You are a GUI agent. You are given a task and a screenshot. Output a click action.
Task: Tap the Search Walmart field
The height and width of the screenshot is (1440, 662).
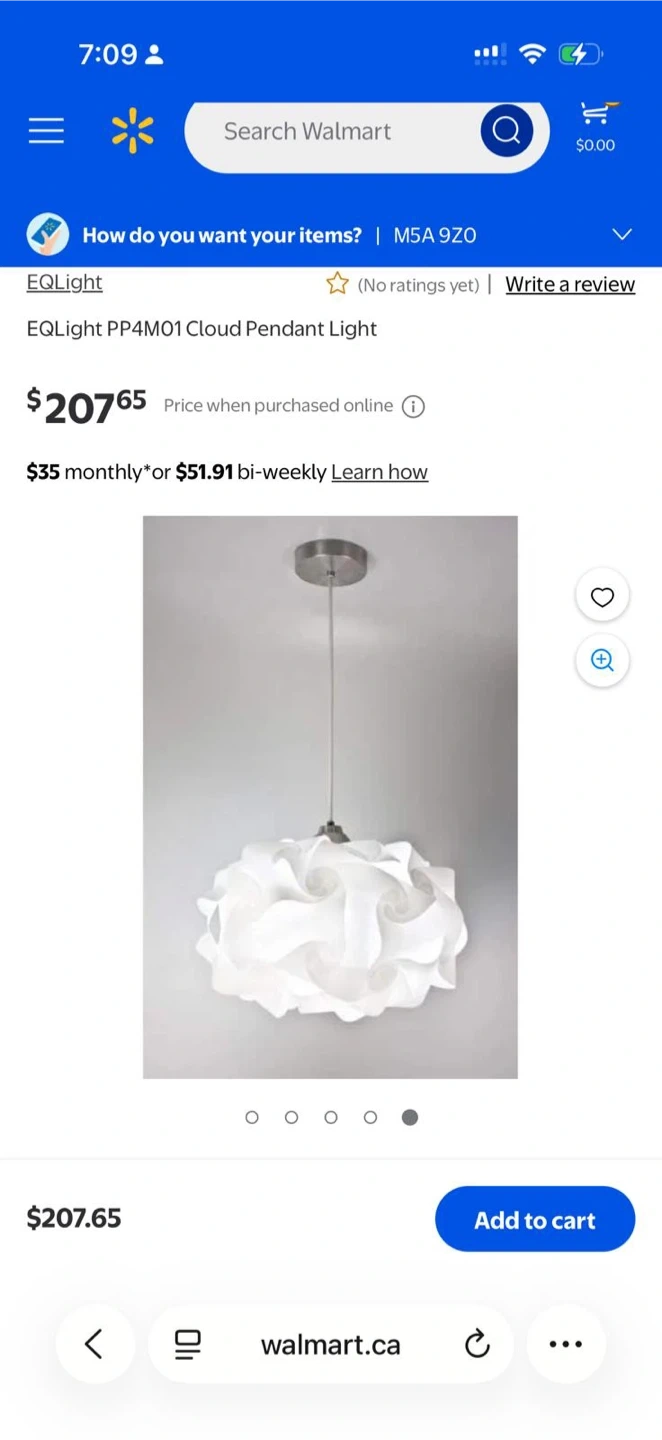[x=330, y=131]
